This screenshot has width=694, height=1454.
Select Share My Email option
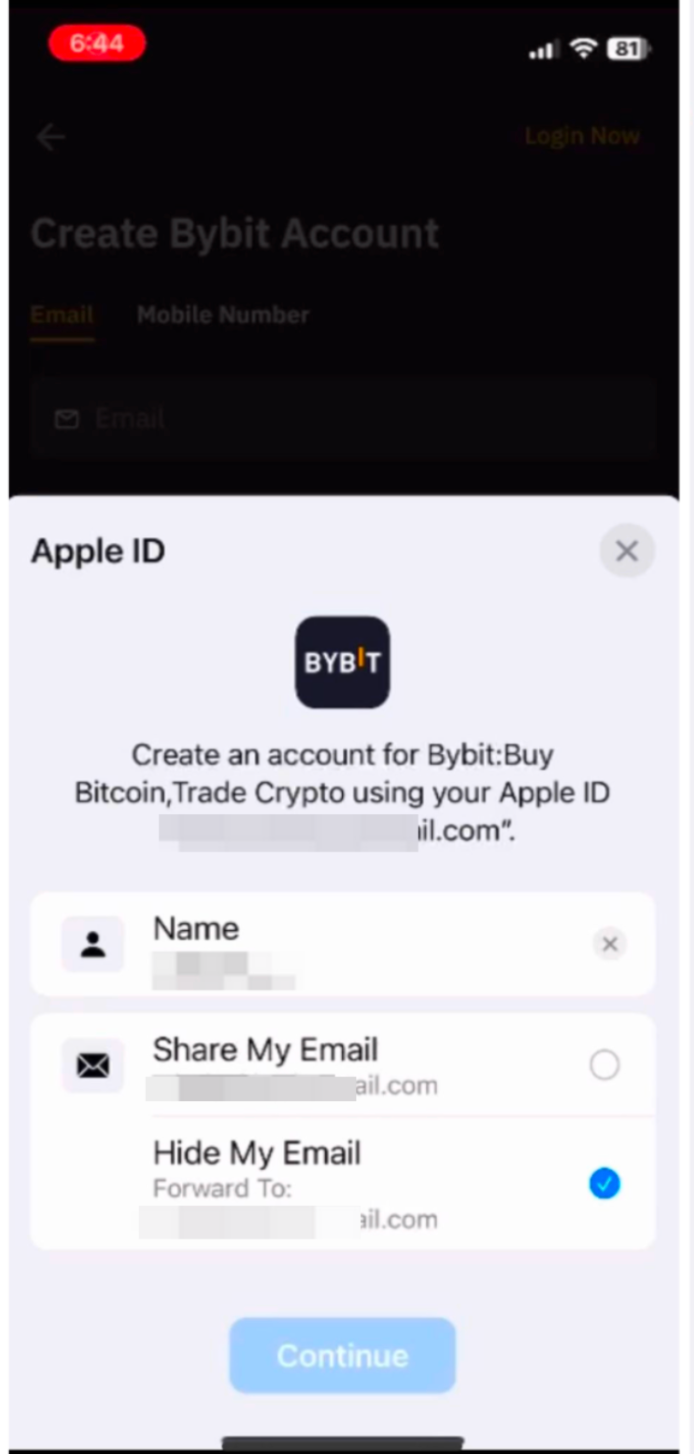point(604,1065)
